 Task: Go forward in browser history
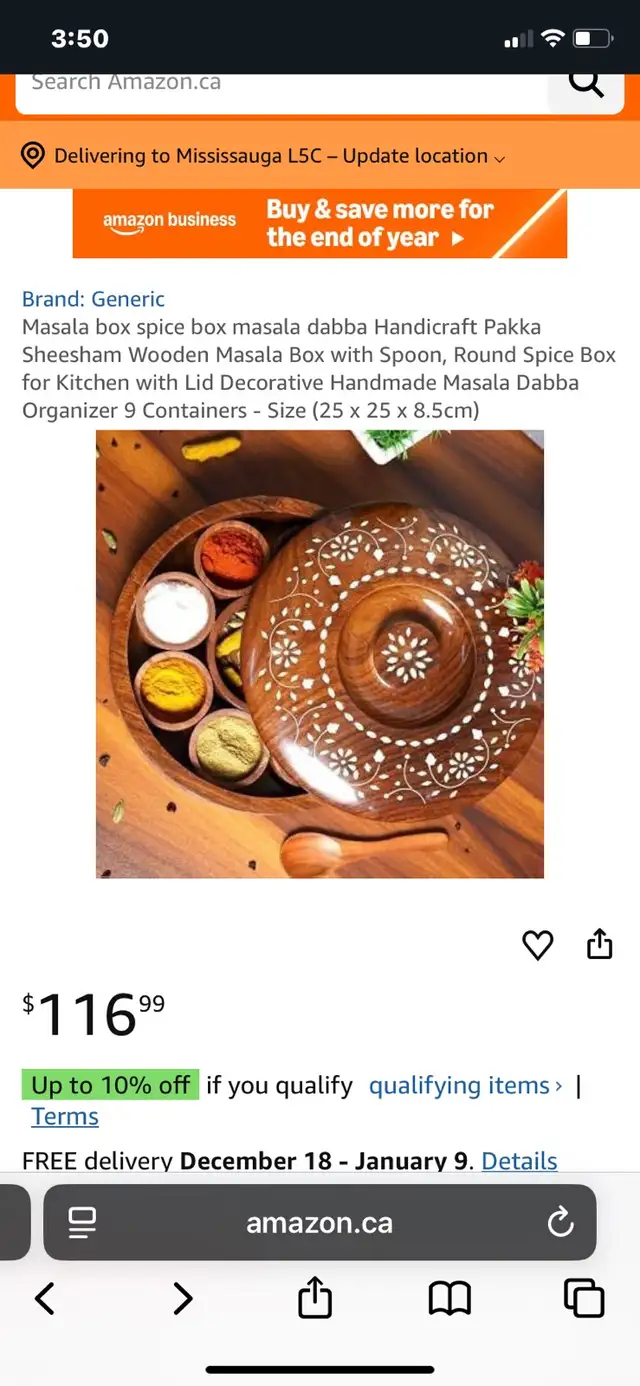(x=182, y=1299)
